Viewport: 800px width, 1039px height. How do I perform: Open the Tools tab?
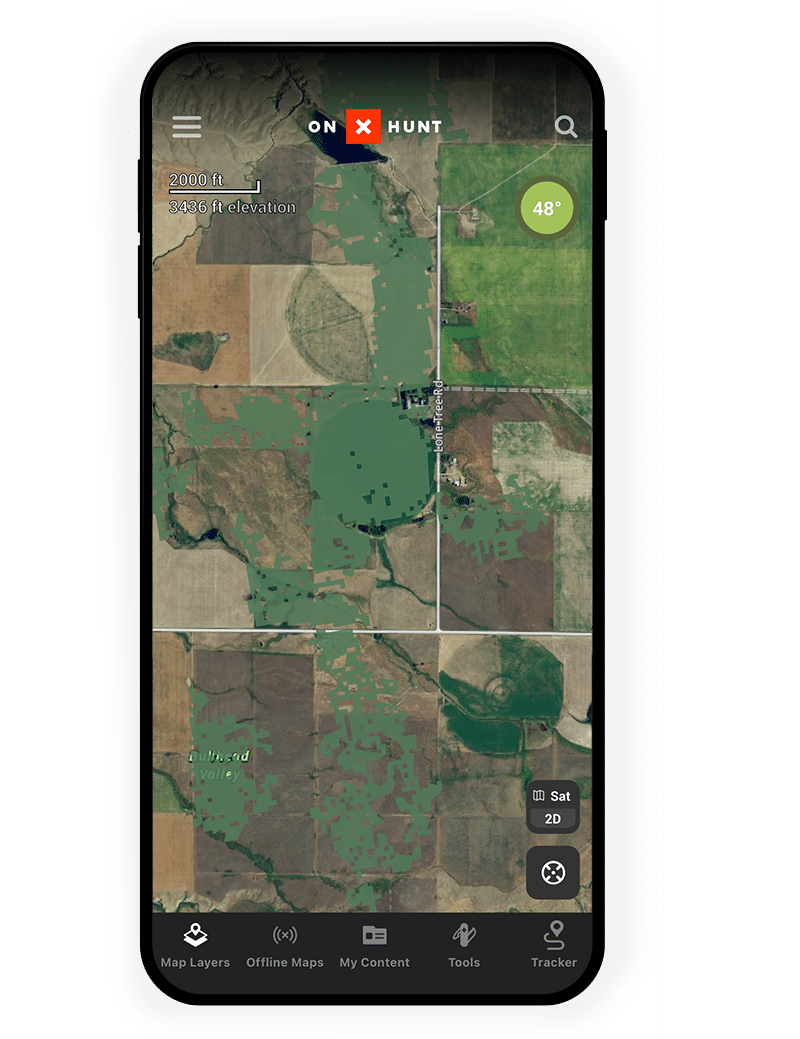(464, 946)
